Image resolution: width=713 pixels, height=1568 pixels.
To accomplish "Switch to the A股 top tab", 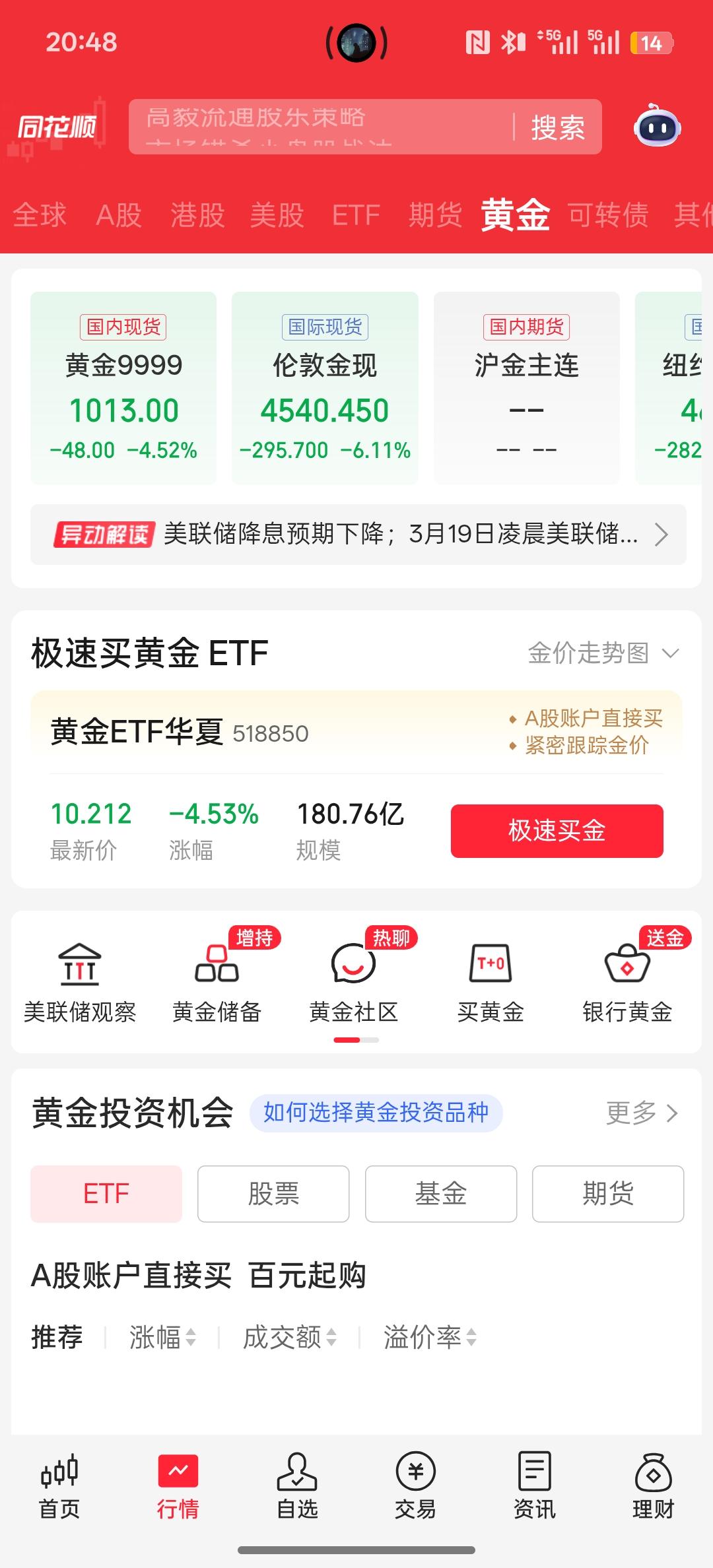I will click(119, 215).
